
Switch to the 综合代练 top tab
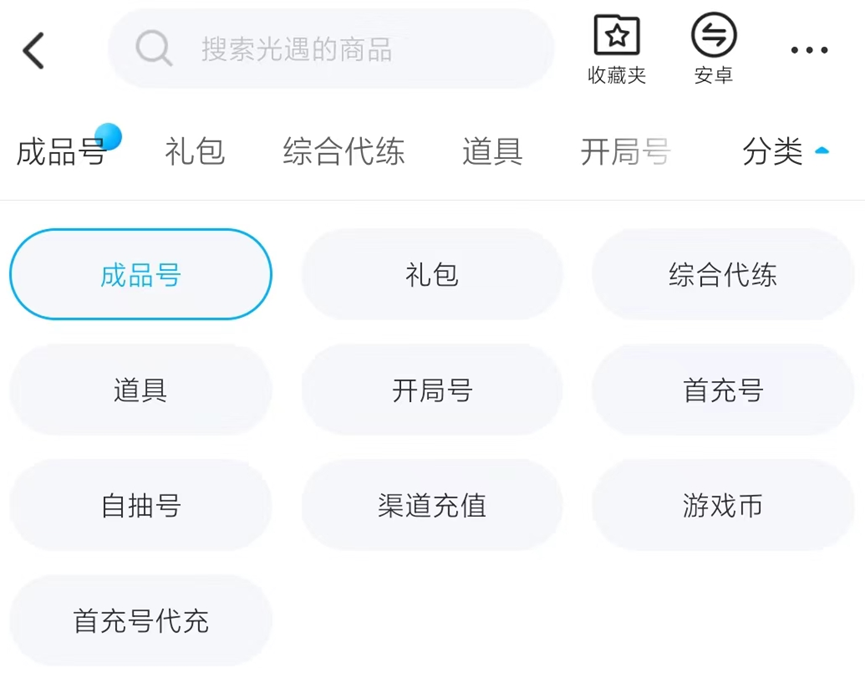pyautogui.click(x=344, y=152)
